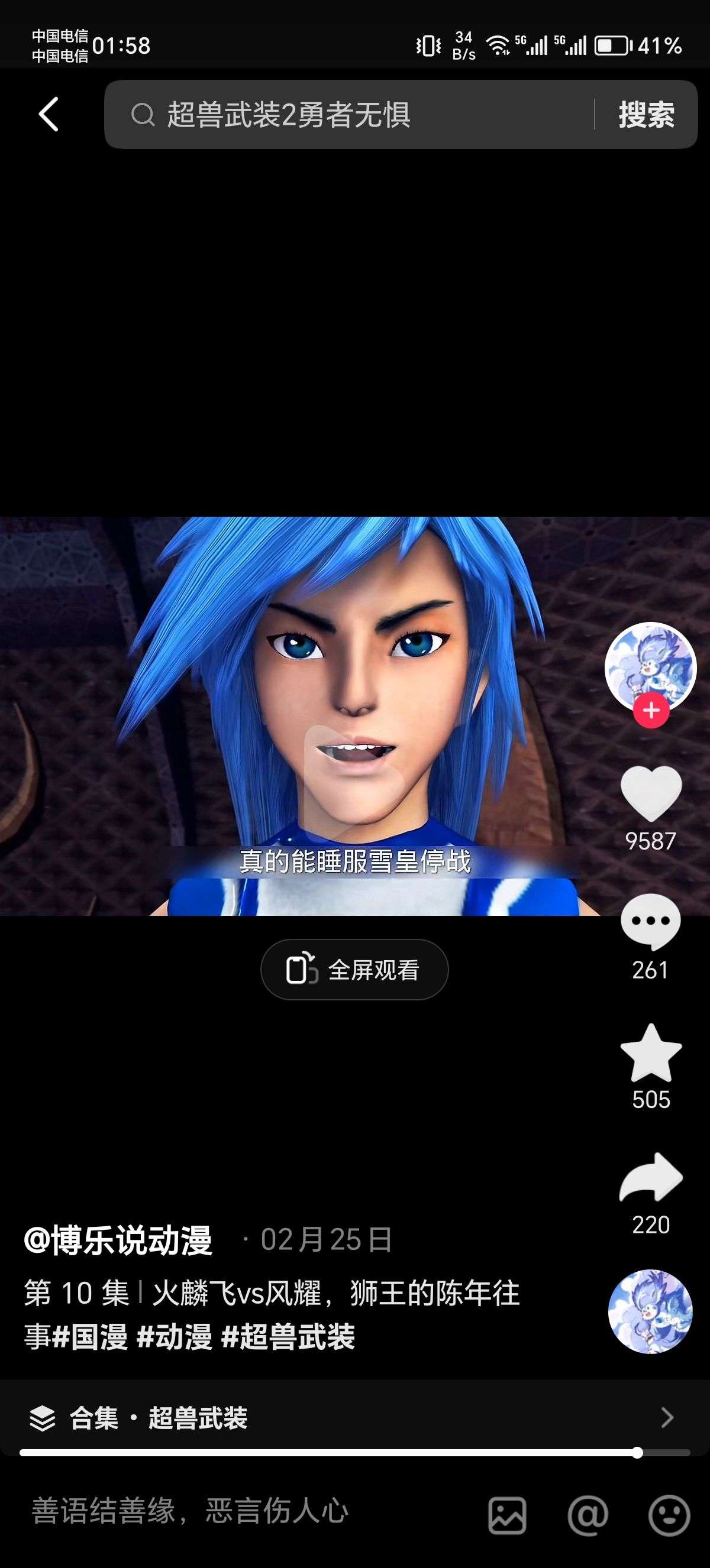This screenshot has width=710, height=1568.
Task: Attach an image to the comment
Action: 507,1515
